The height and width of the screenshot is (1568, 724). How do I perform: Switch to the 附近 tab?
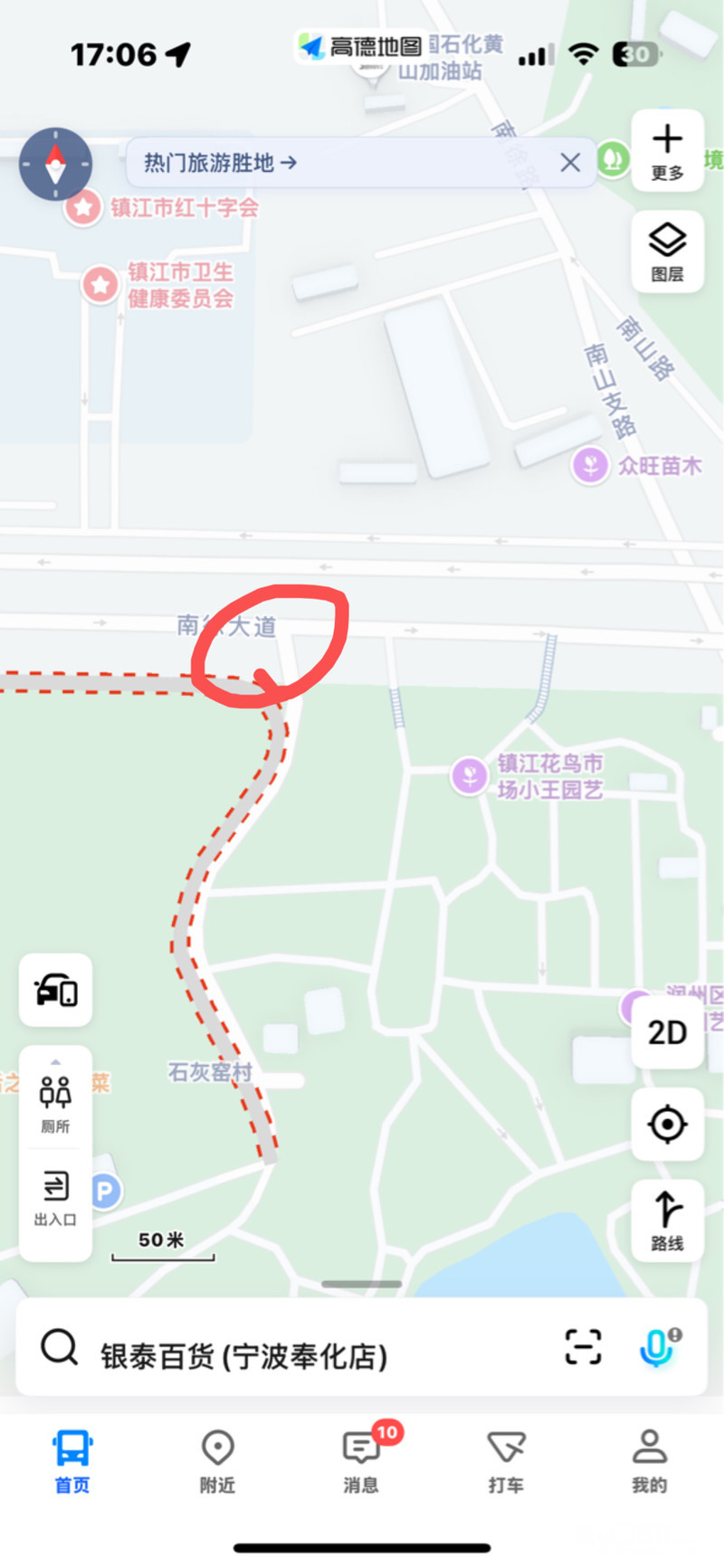point(217,1459)
